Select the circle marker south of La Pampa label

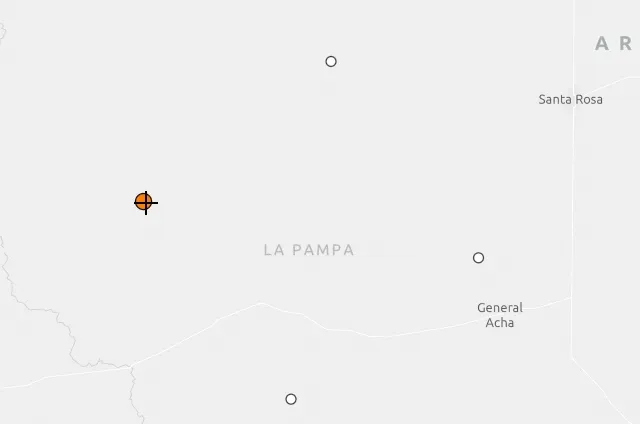coord(291,399)
